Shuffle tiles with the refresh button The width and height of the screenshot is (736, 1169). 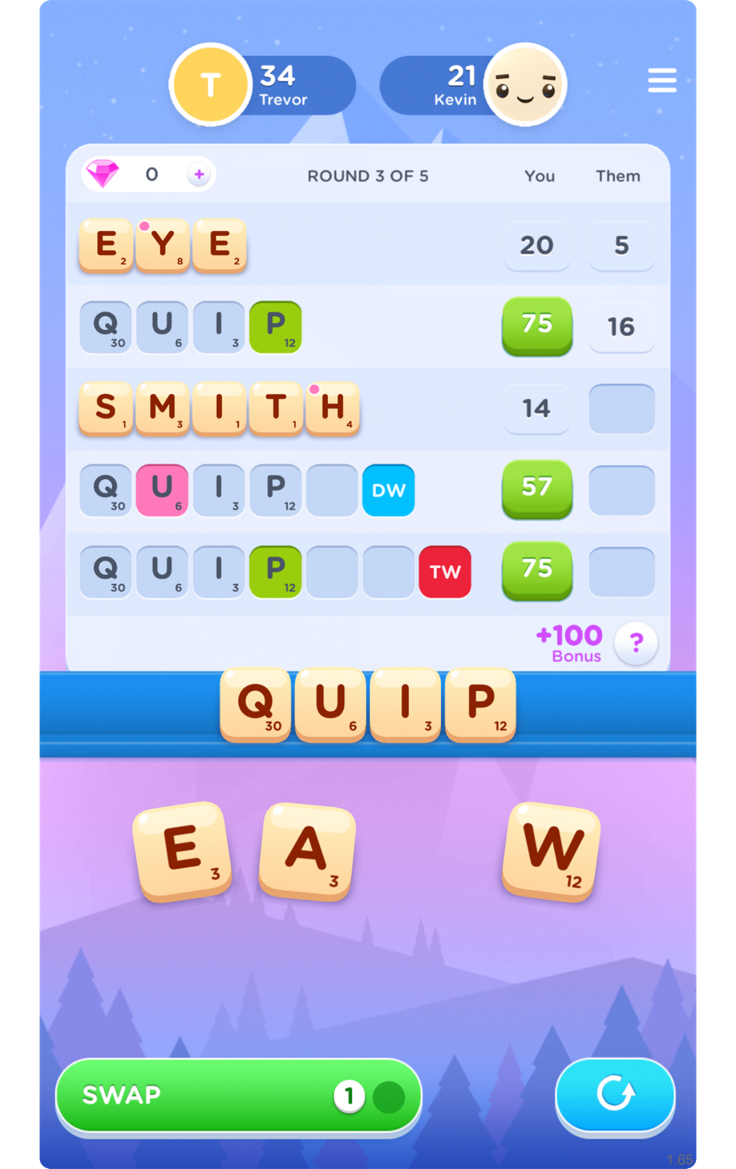point(615,1094)
